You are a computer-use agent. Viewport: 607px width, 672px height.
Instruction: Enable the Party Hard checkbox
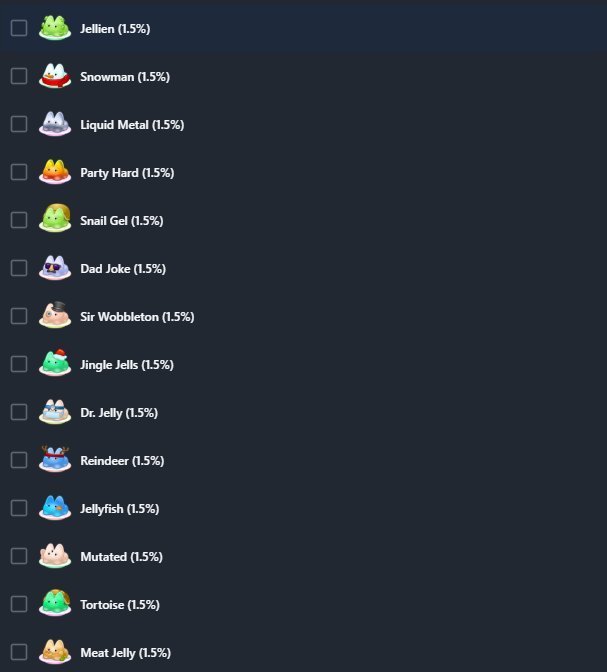click(x=19, y=172)
